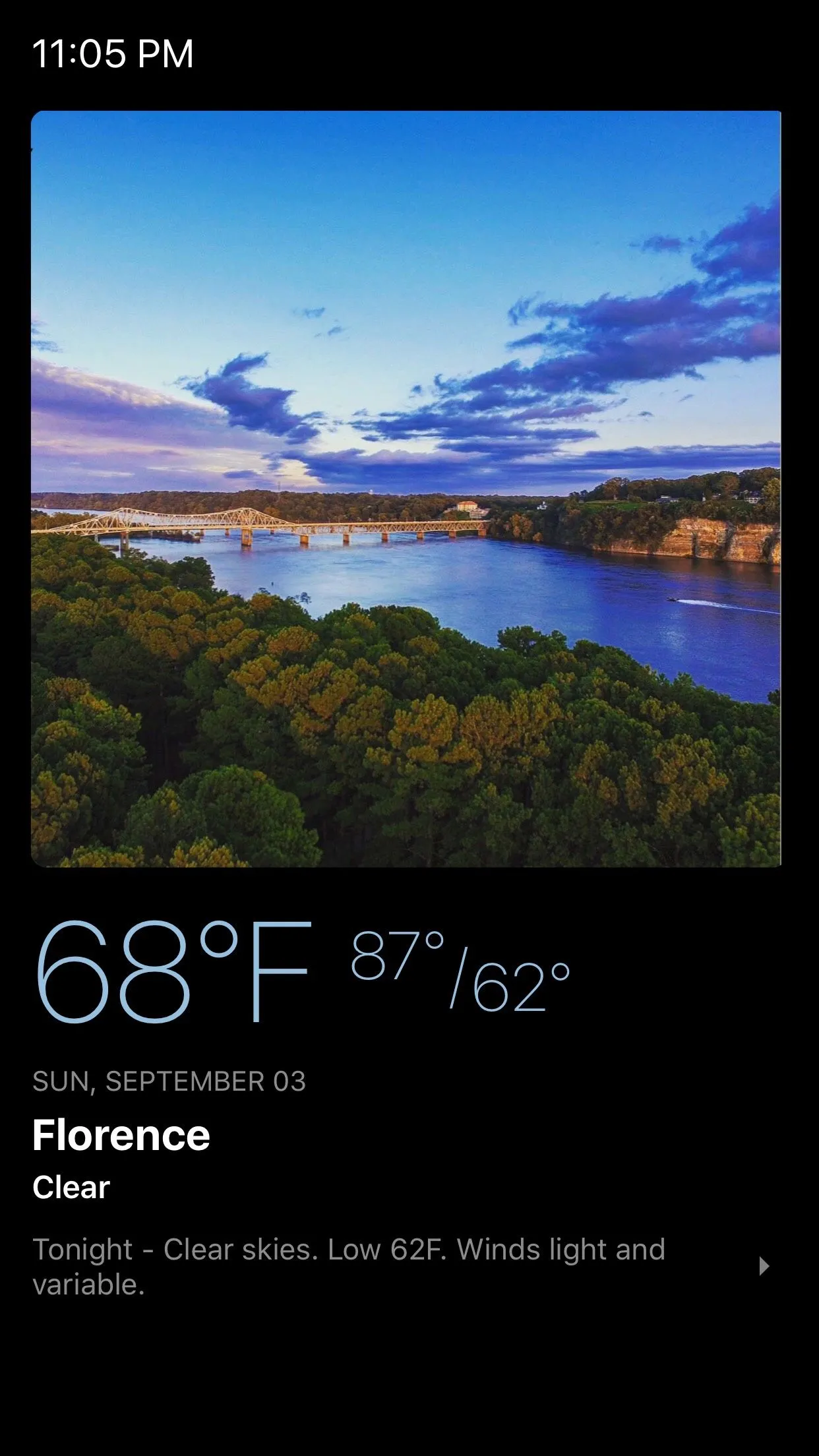Expand tonight's forecast details arrow
This screenshot has width=819, height=1456.
[764, 1266]
